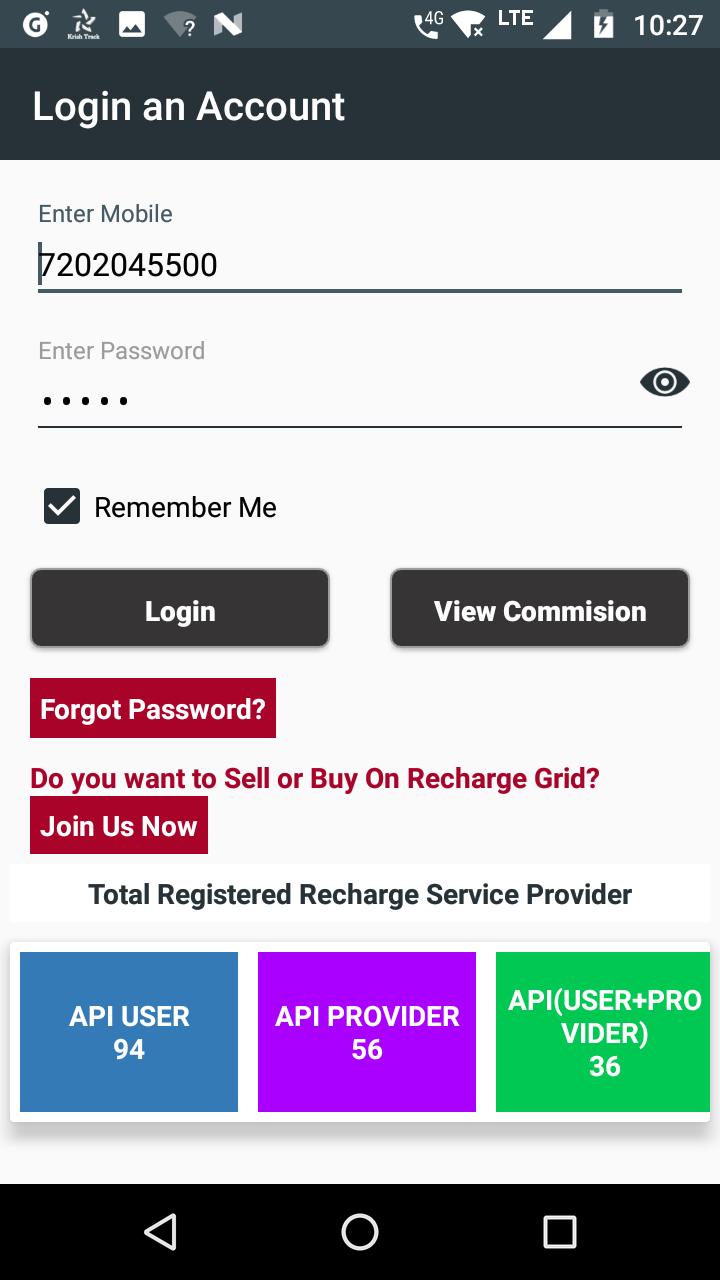Tap the system home button

pyautogui.click(x=360, y=1232)
